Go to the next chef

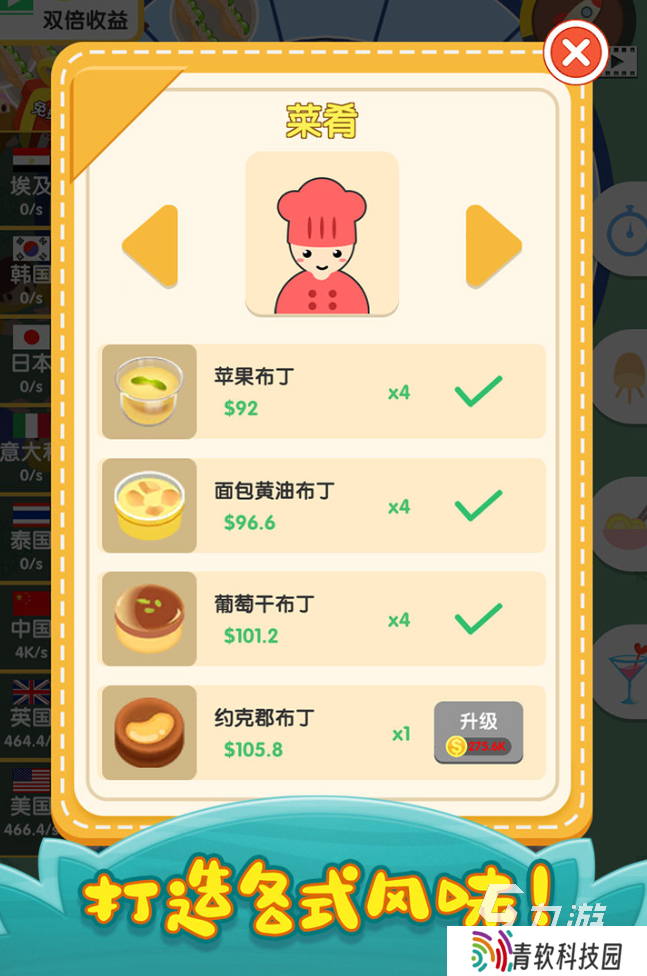[492, 245]
